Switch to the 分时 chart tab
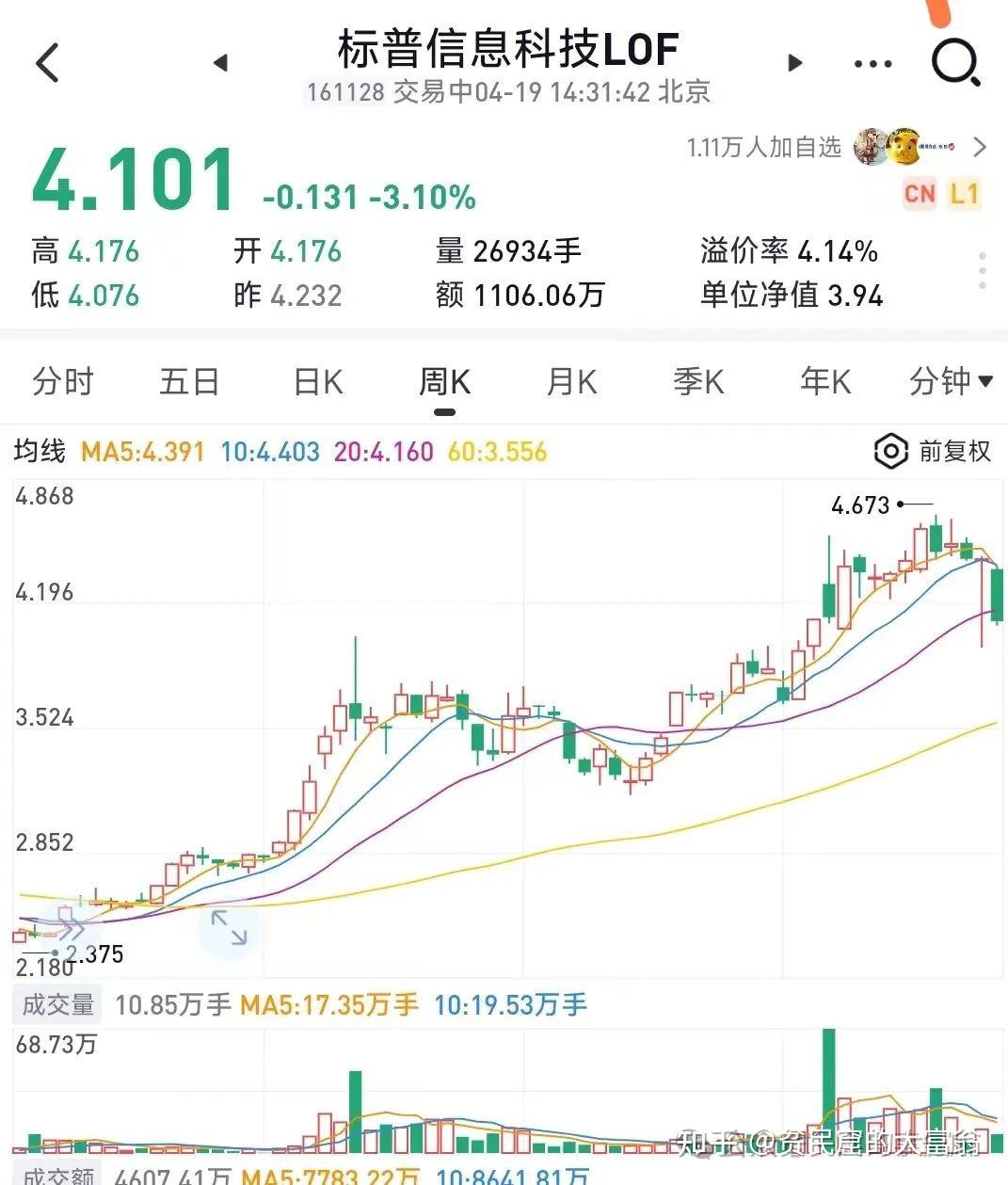Viewport: 1008px width, 1185px height. (63, 381)
